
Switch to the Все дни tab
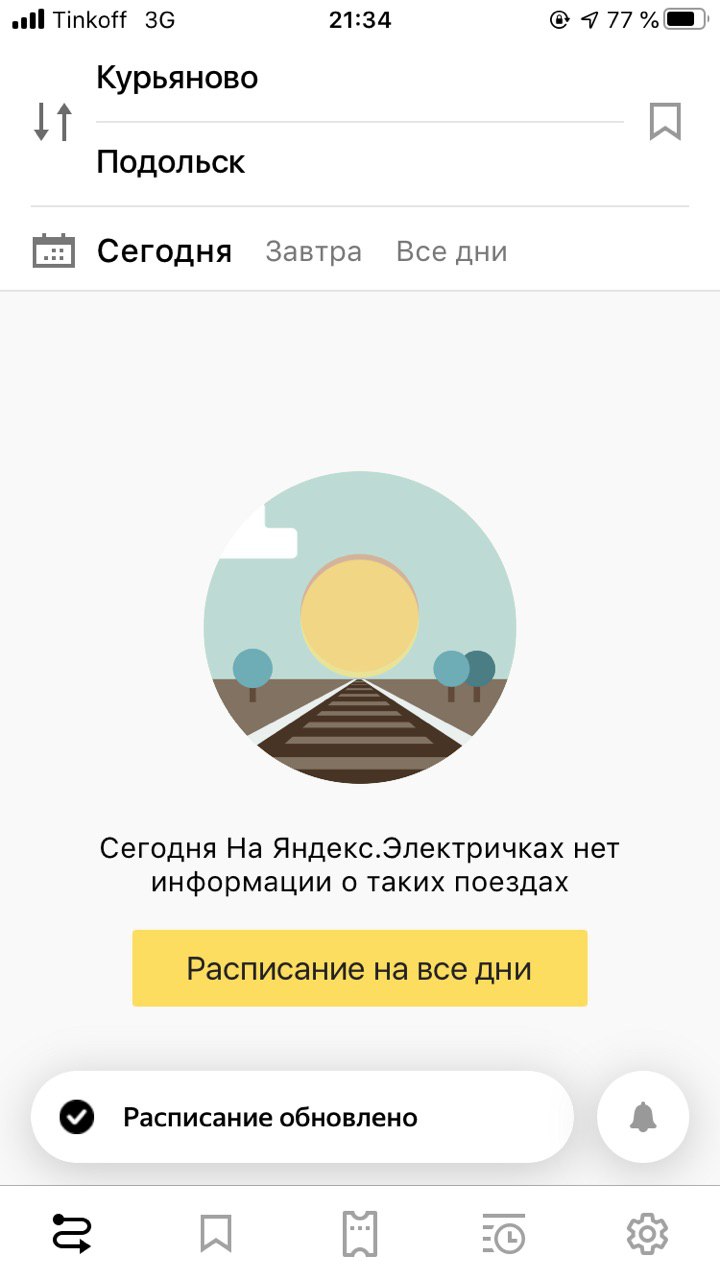(452, 251)
